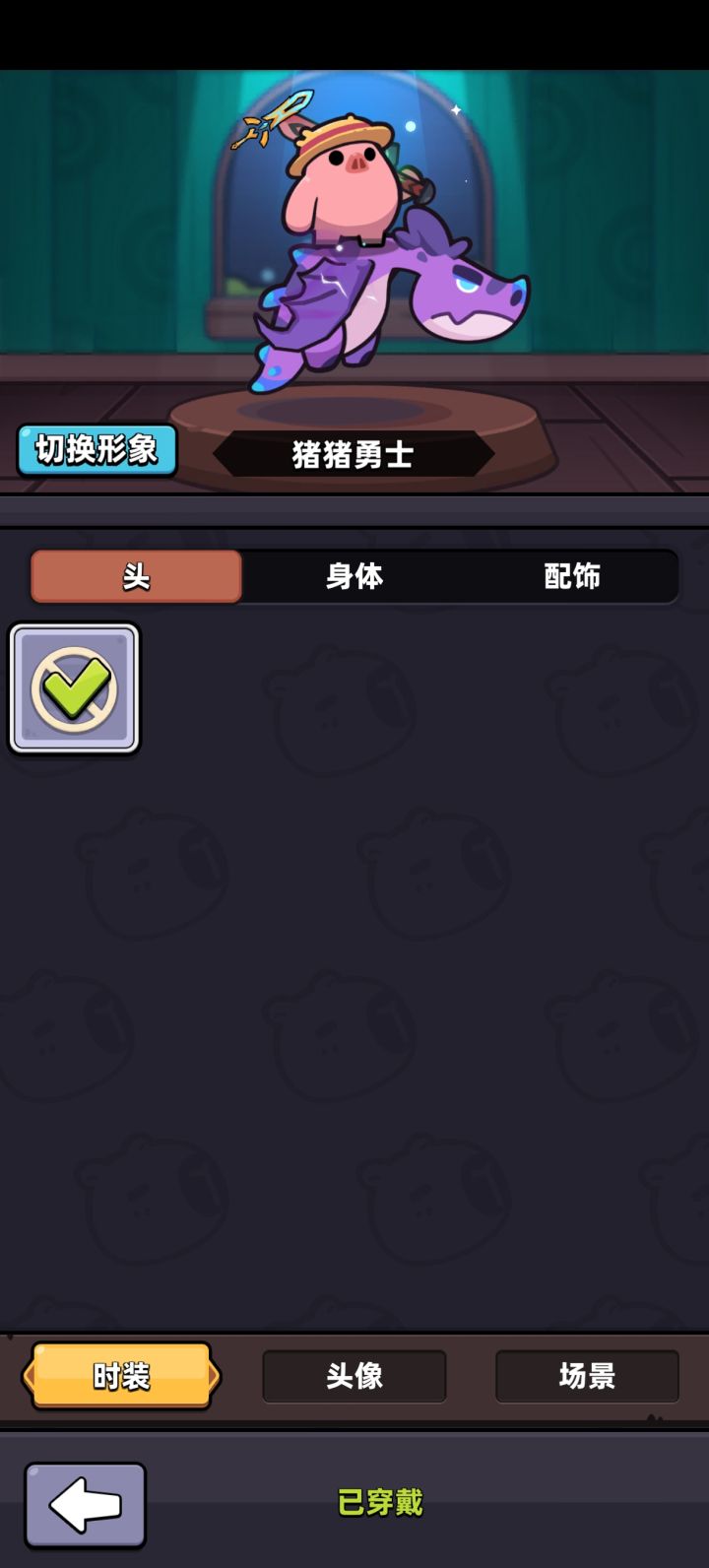Viewport: 709px width, 1568px height.
Task: Open the 场景 (Scene) section
Action: (587, 1377)
